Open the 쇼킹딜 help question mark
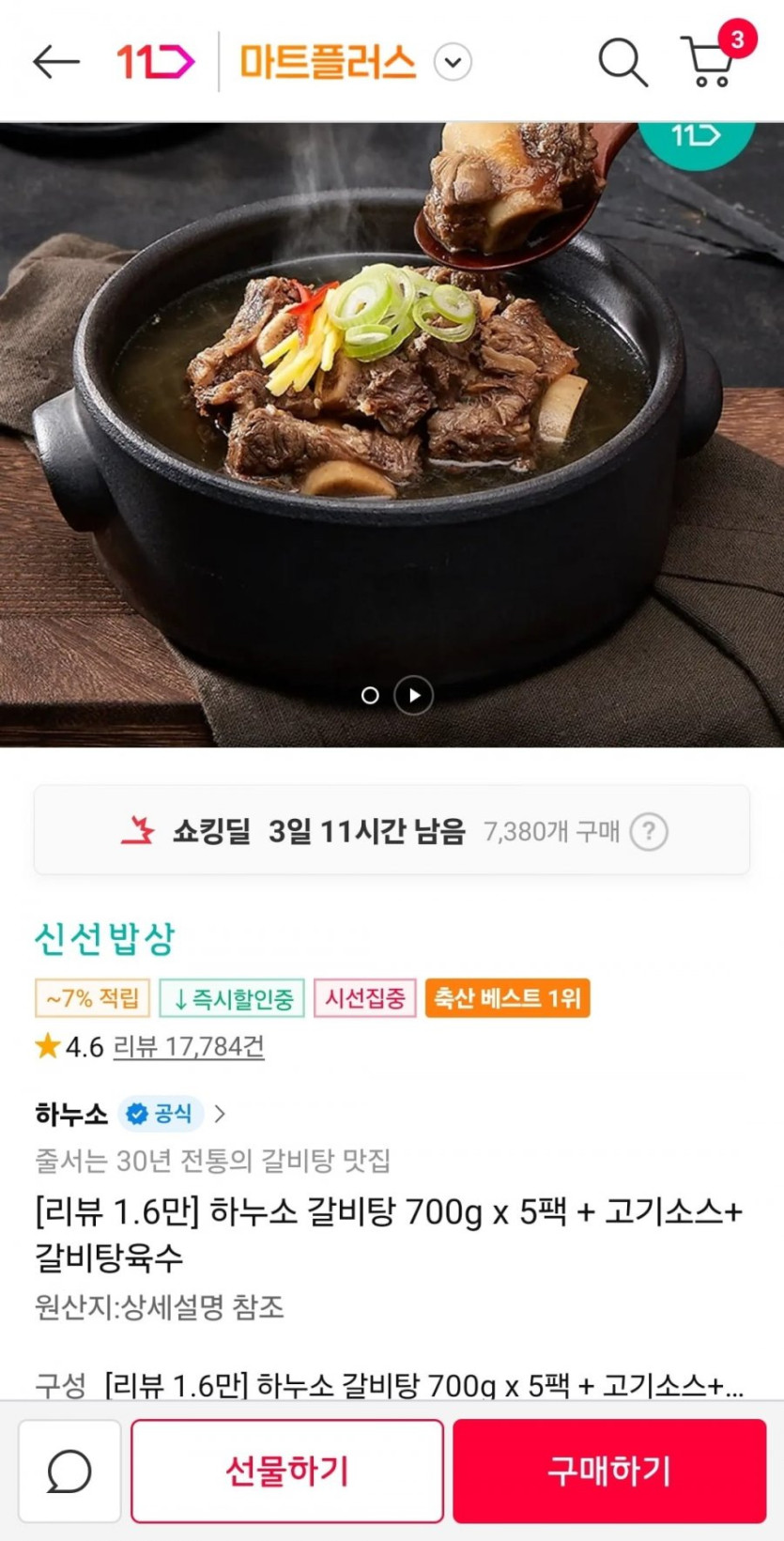The image size is (784, 1541). pos(649,832)
